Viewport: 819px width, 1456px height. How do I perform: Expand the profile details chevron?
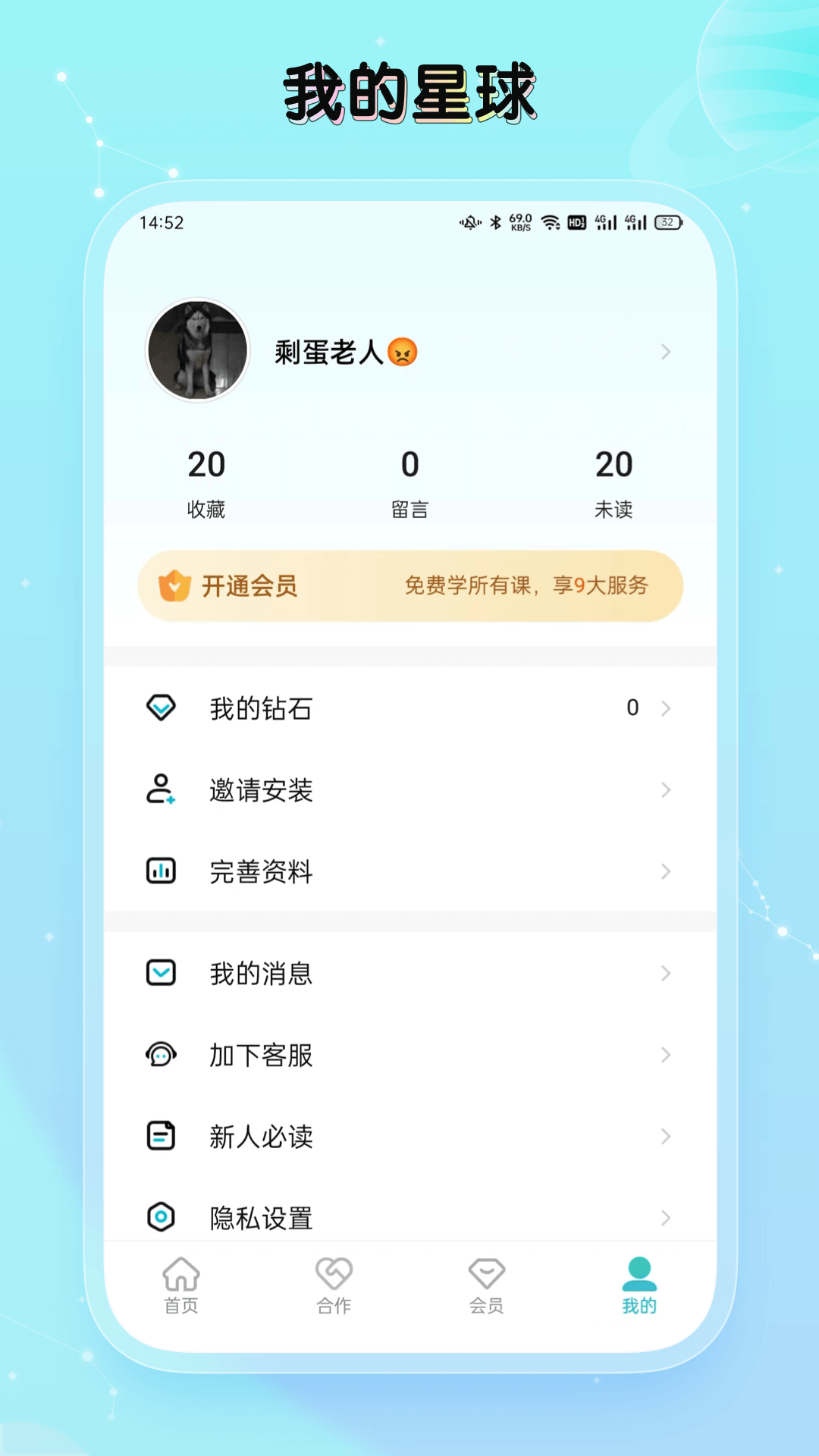click(x=667, y=352)
